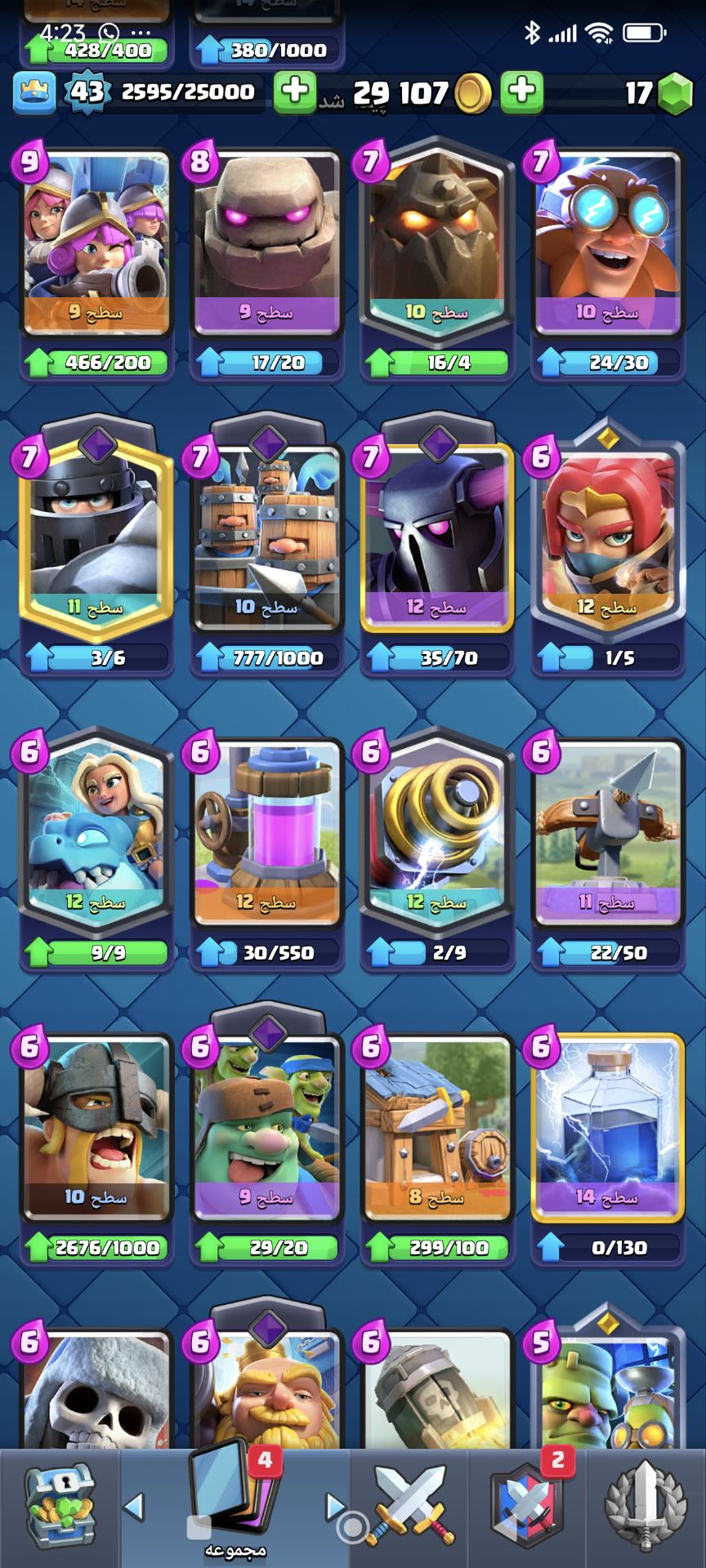Open the shop chest tab
Screen dimensions: 706x1568
pos(59,1508)
